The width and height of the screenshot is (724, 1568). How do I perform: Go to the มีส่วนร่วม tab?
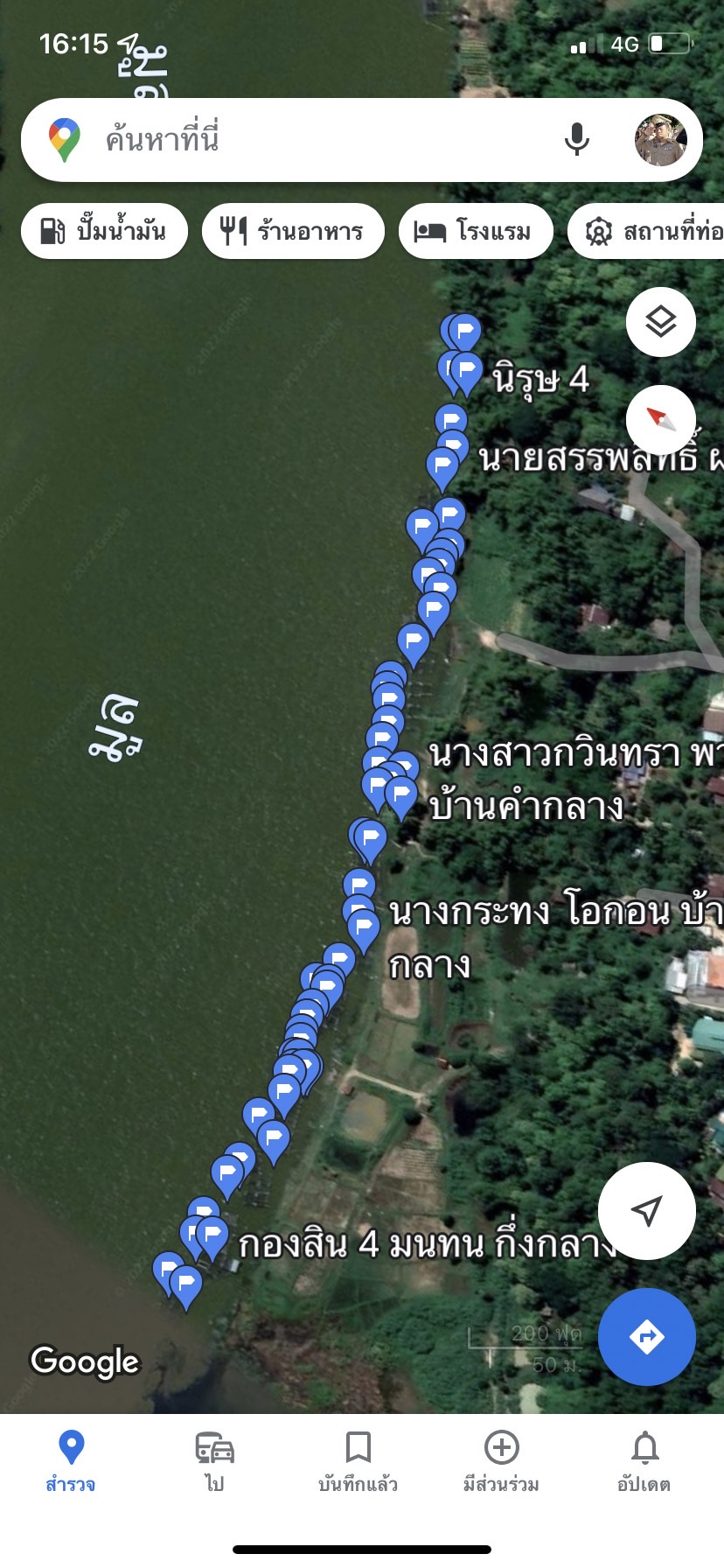tap(501, 1459)
